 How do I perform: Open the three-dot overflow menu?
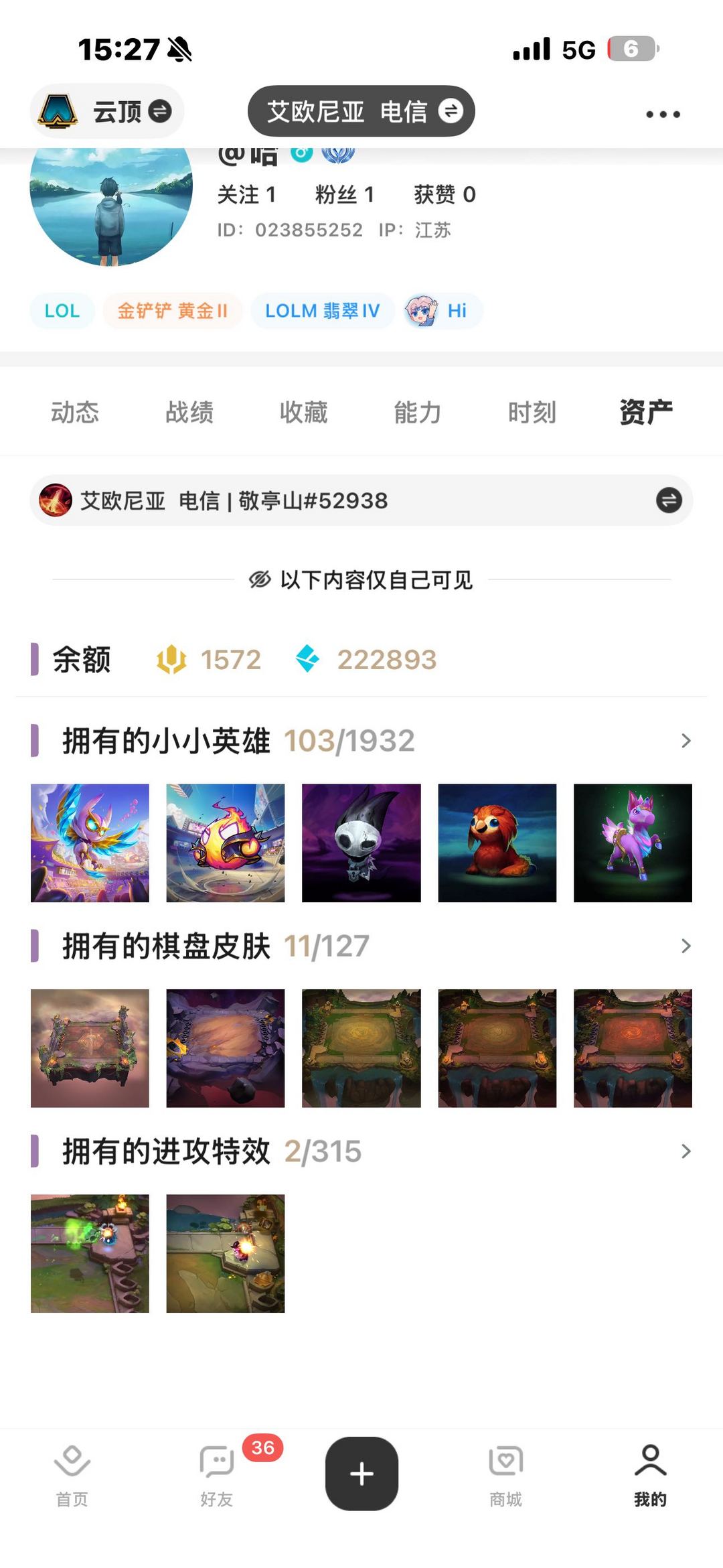pyautogui.click(x=663, y=115)
